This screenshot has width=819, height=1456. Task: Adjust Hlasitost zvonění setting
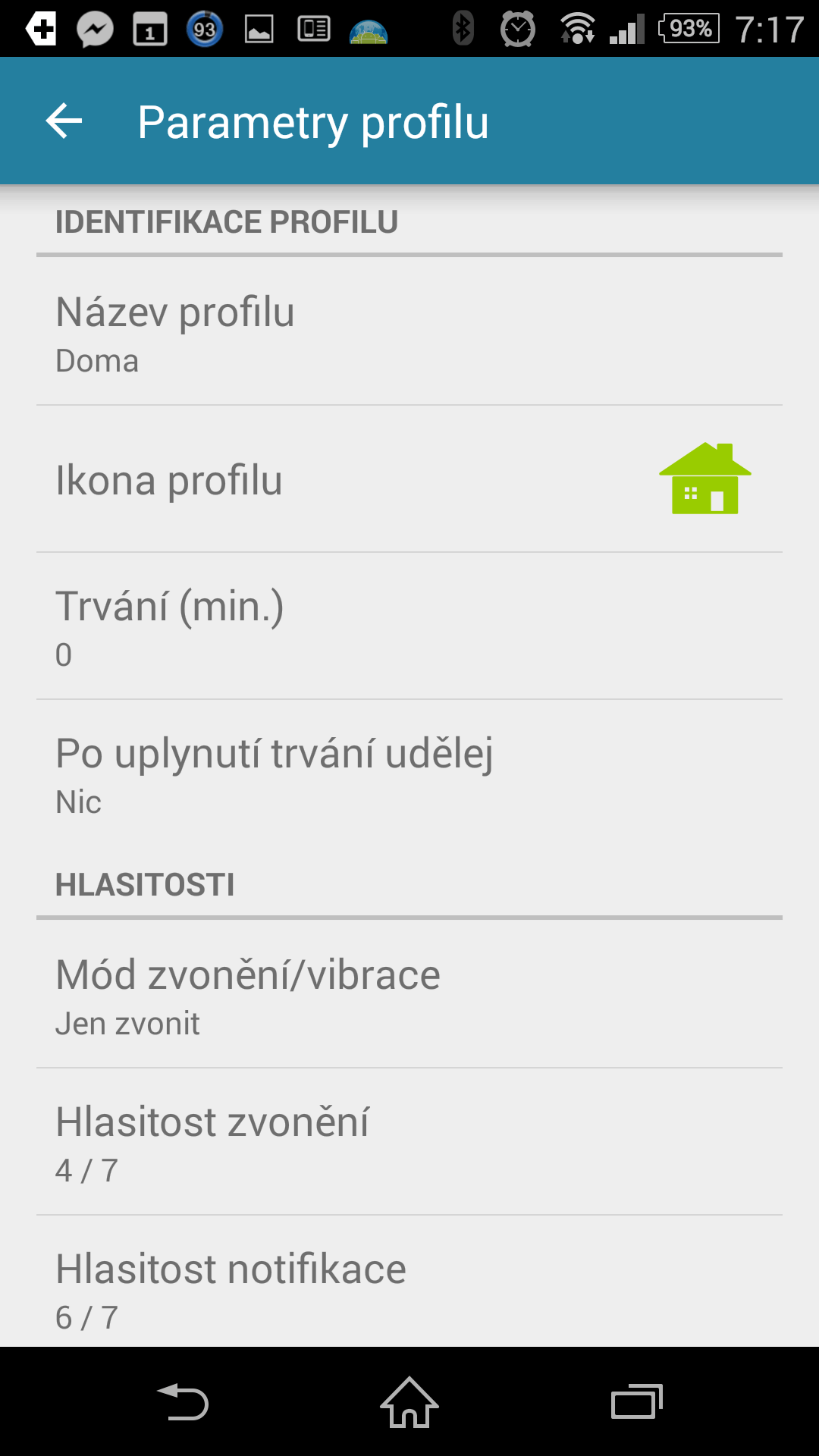click(x=409, y=1142)
